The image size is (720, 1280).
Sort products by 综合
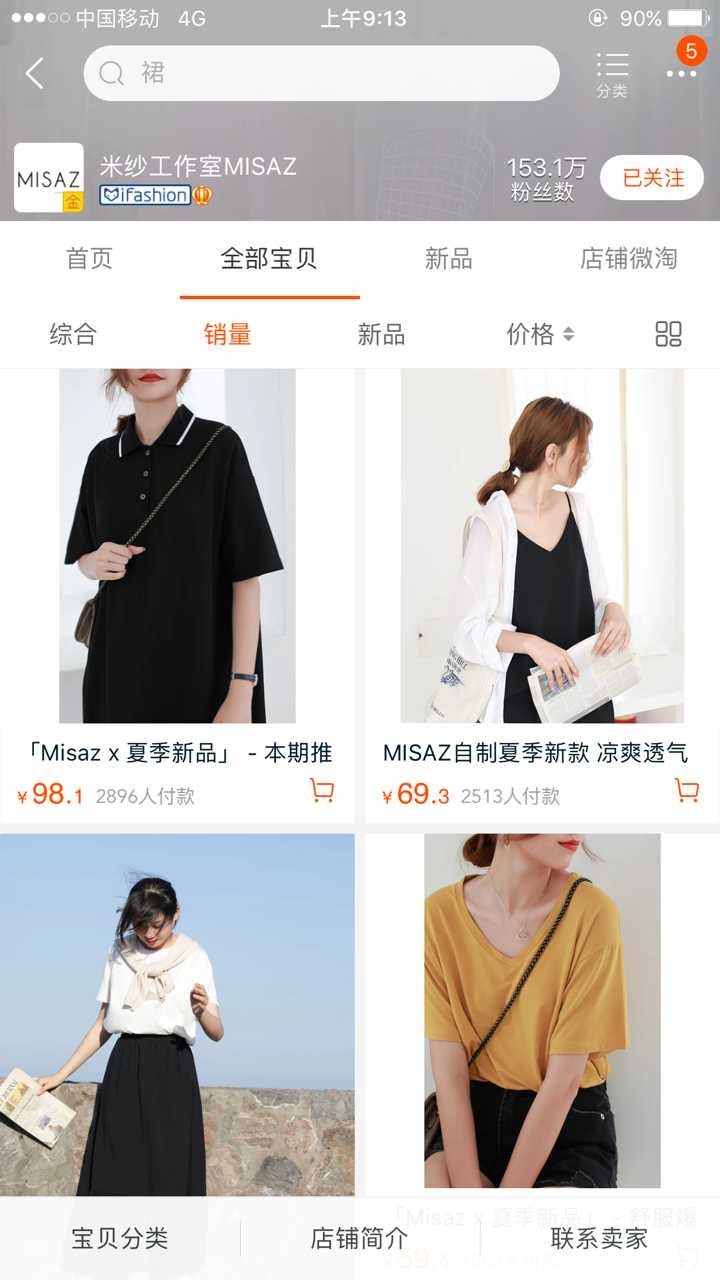click(x=73, y=335)
